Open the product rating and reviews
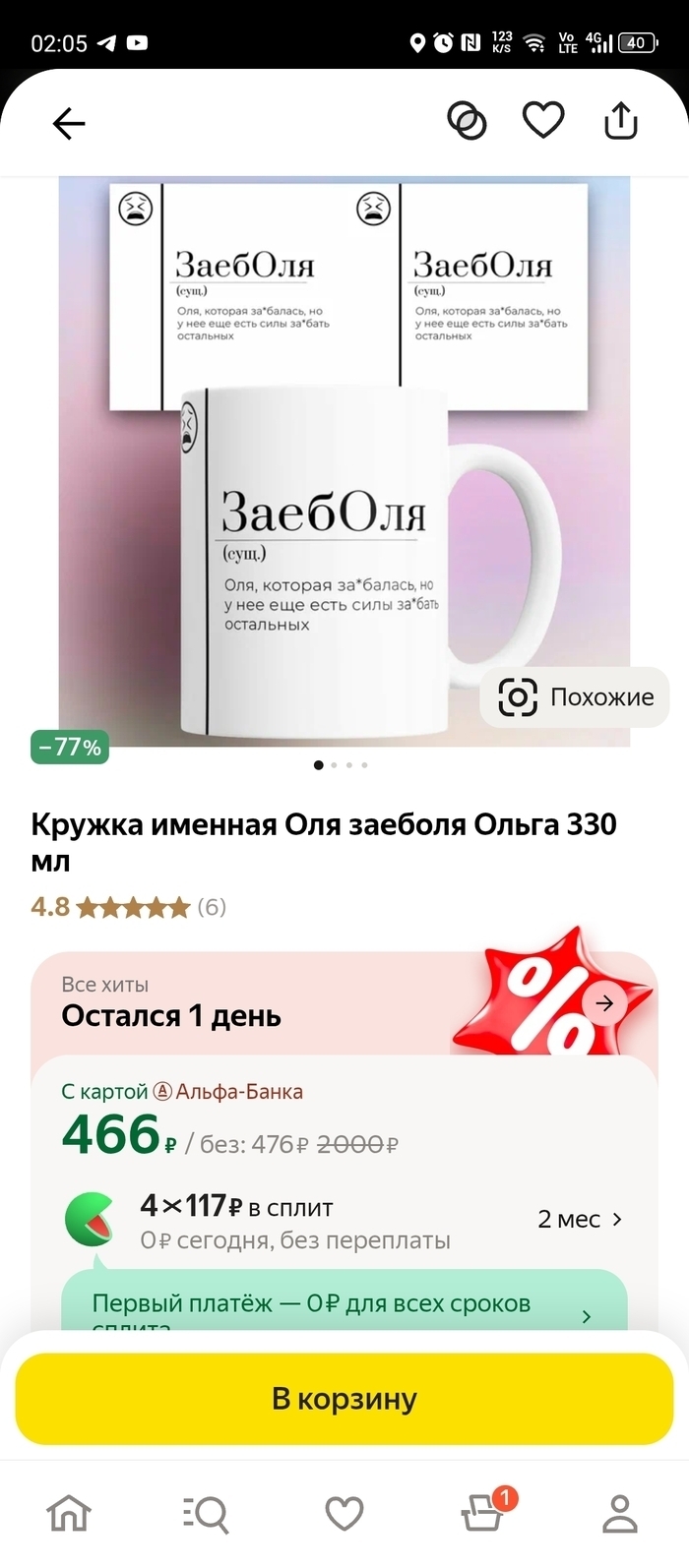The image size is (689, 1568). (128, 907)
